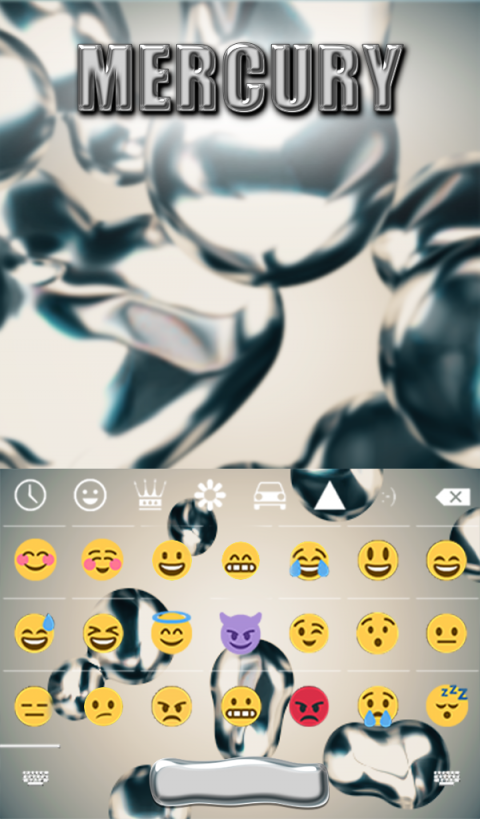Tap the backspace key
Screen dimensions: 480x819
pyautogui.click(x=453, y=497)
